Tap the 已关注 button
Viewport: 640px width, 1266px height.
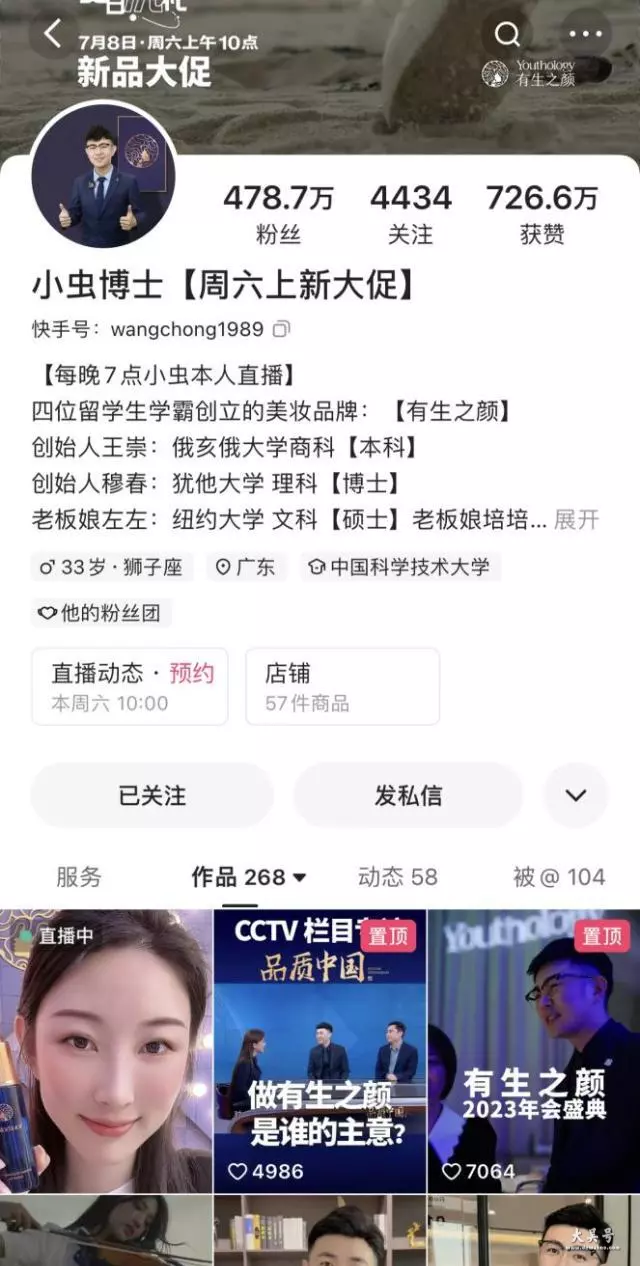point(152,796)
